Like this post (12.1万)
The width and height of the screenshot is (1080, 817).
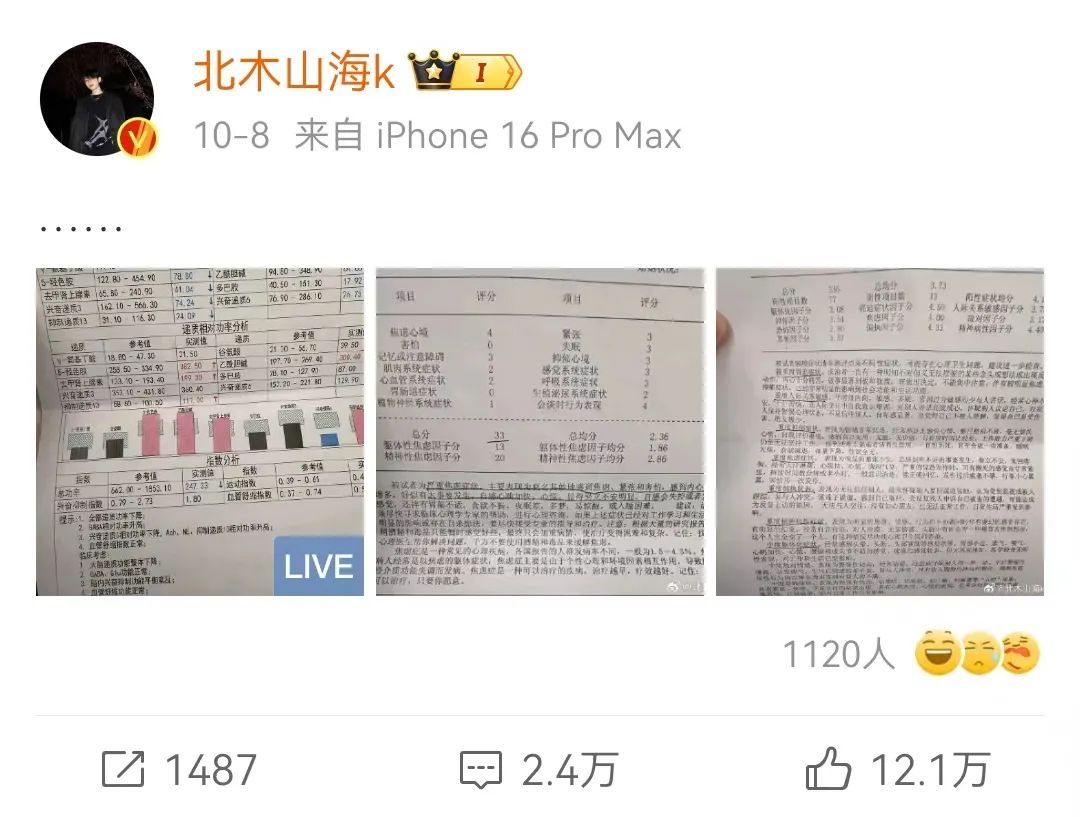(x=897, y=769)
